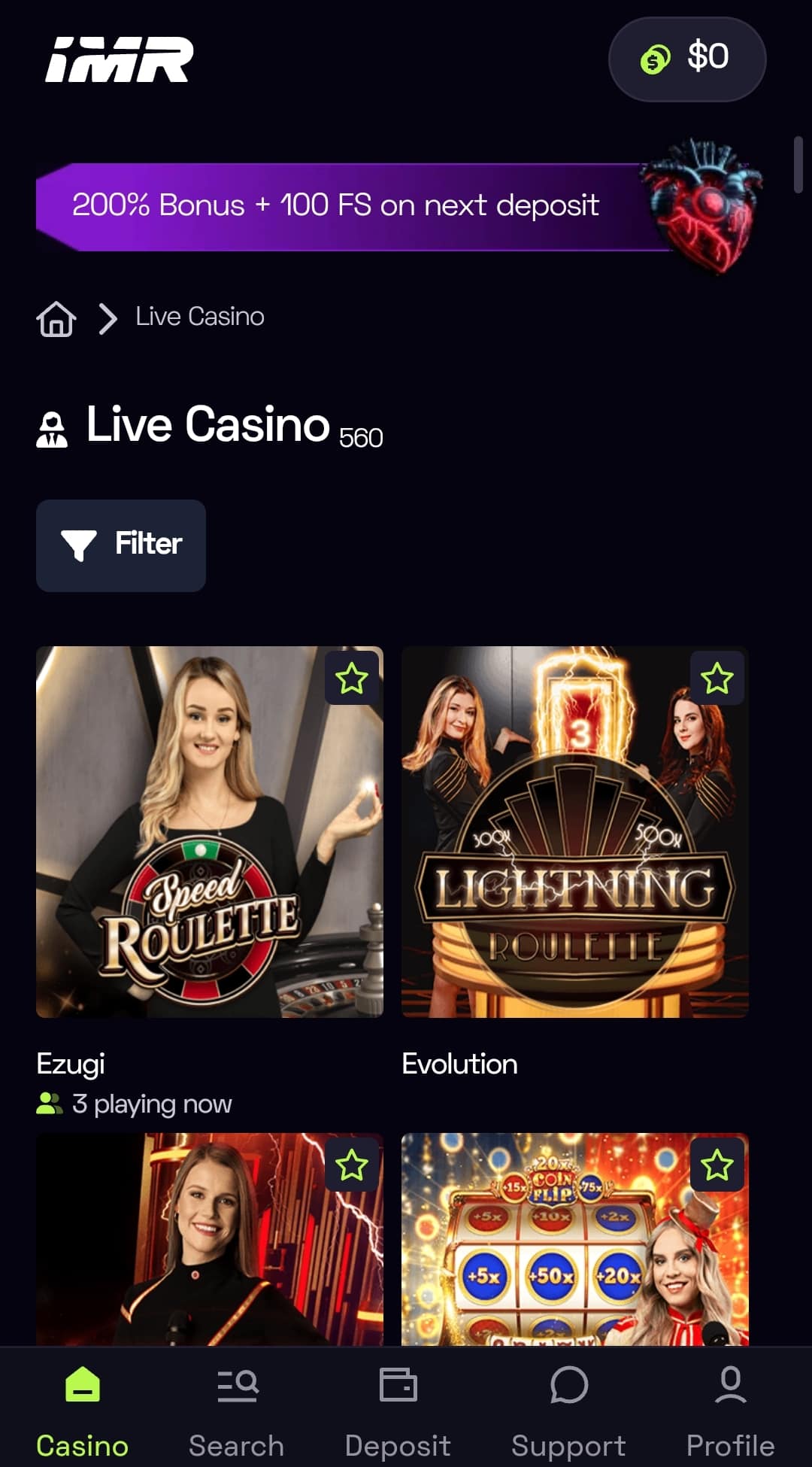Add Lightning Roulette to favorites

point(717,679)
